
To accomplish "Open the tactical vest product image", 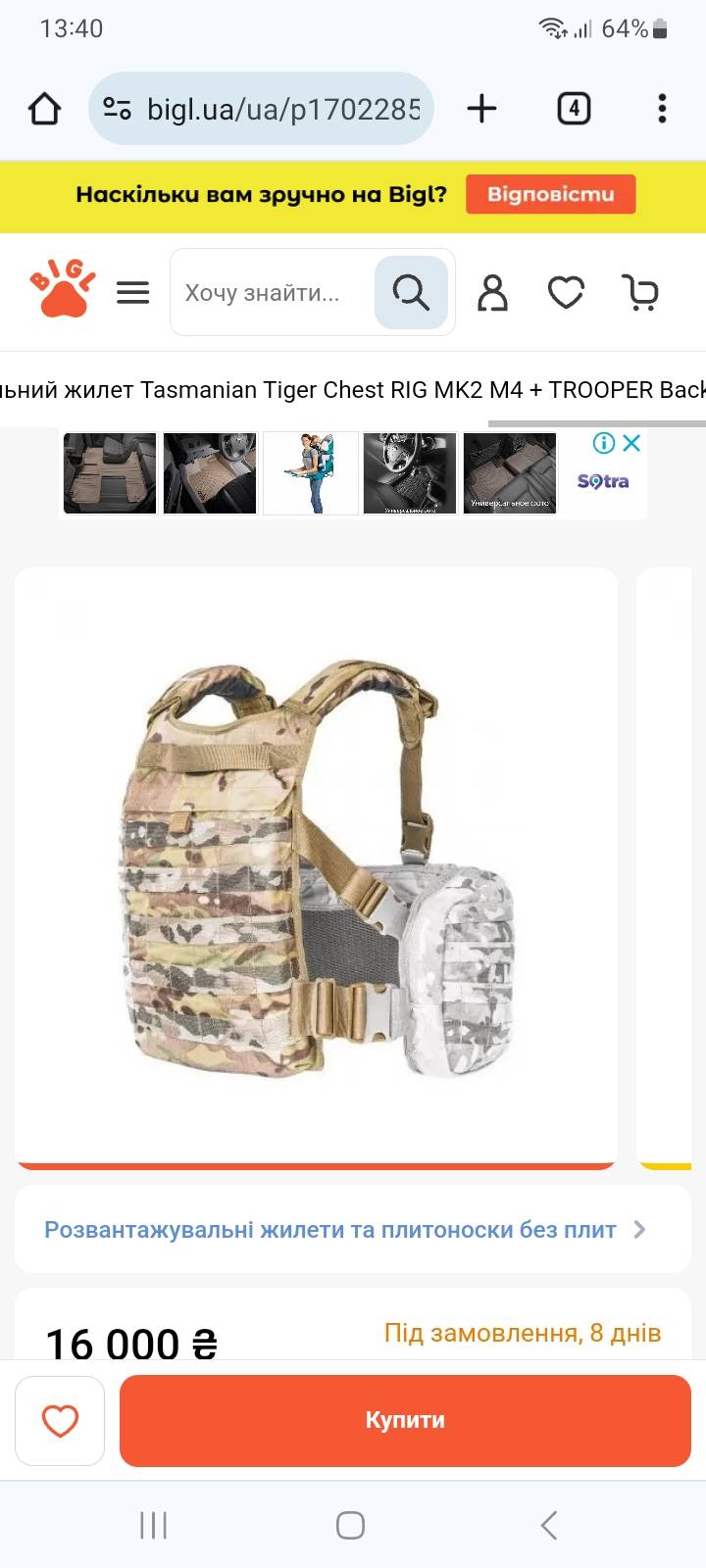I will 316,867.
